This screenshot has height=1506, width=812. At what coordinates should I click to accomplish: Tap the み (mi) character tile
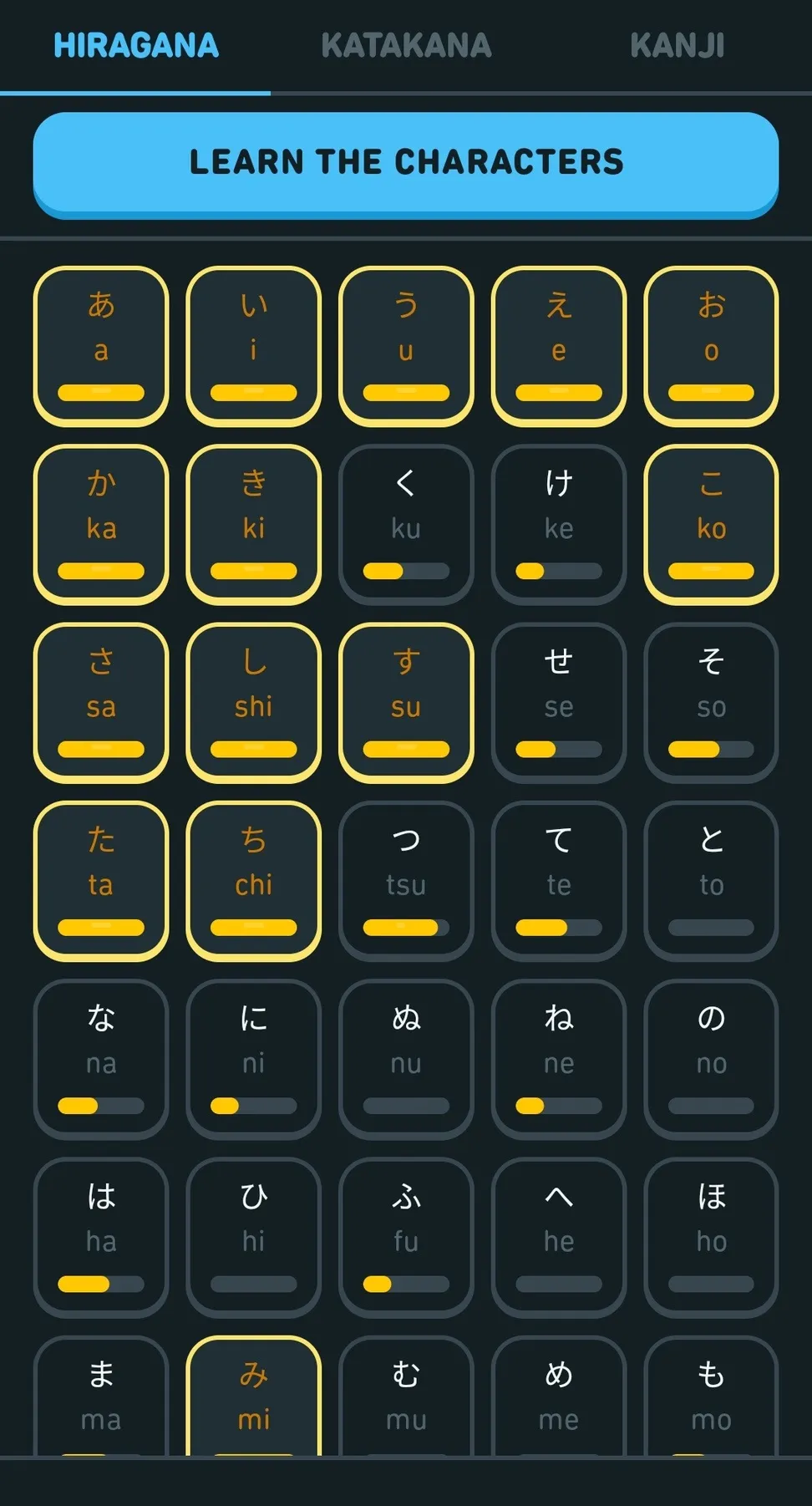click(x=253, y=1397)
